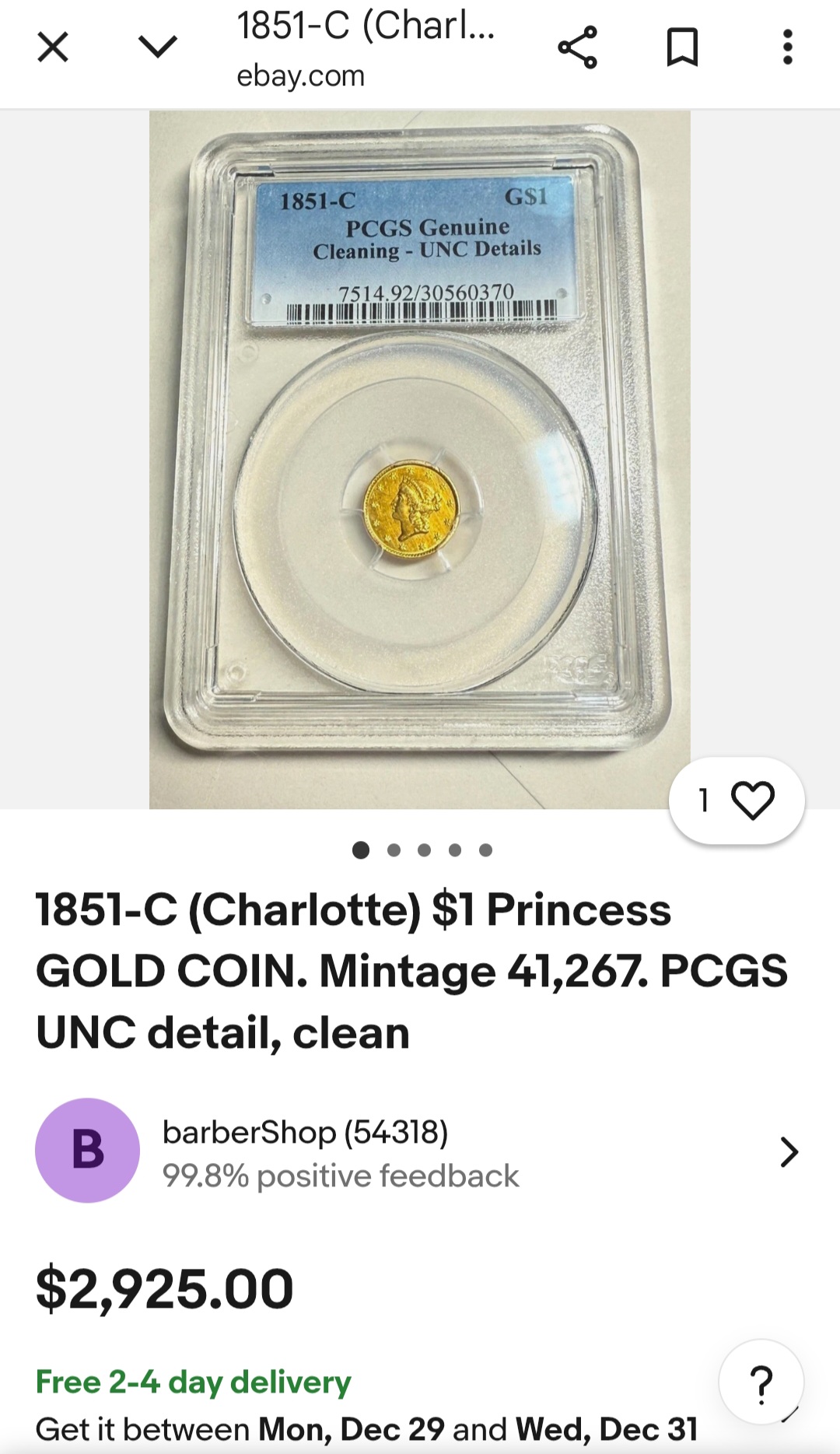This screenshot has height=1454, width=840.
Task: Minimize the custom tab with down chevron
Action: pos(158,47)
